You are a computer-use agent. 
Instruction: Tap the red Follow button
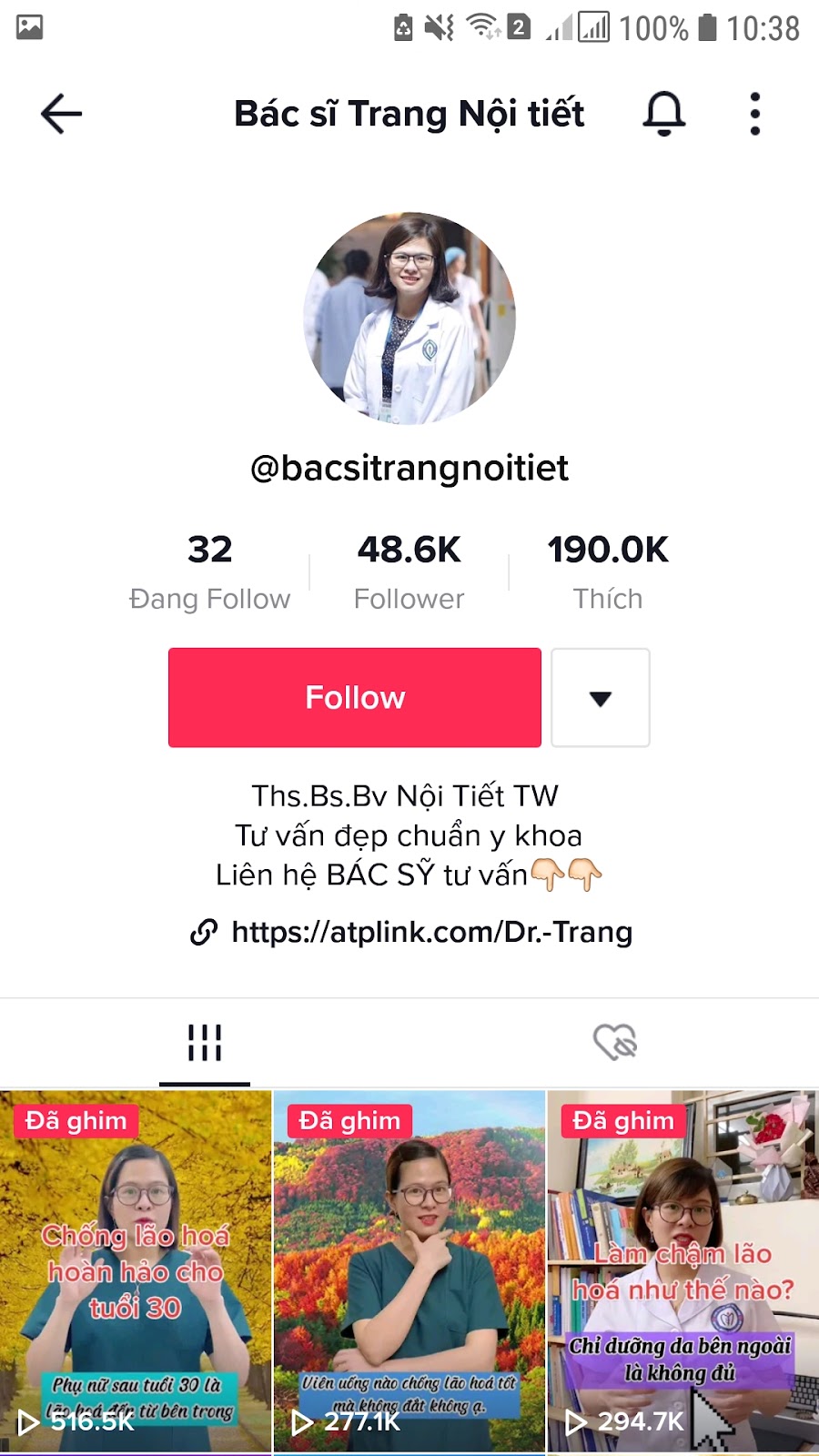tap(355, 698)
